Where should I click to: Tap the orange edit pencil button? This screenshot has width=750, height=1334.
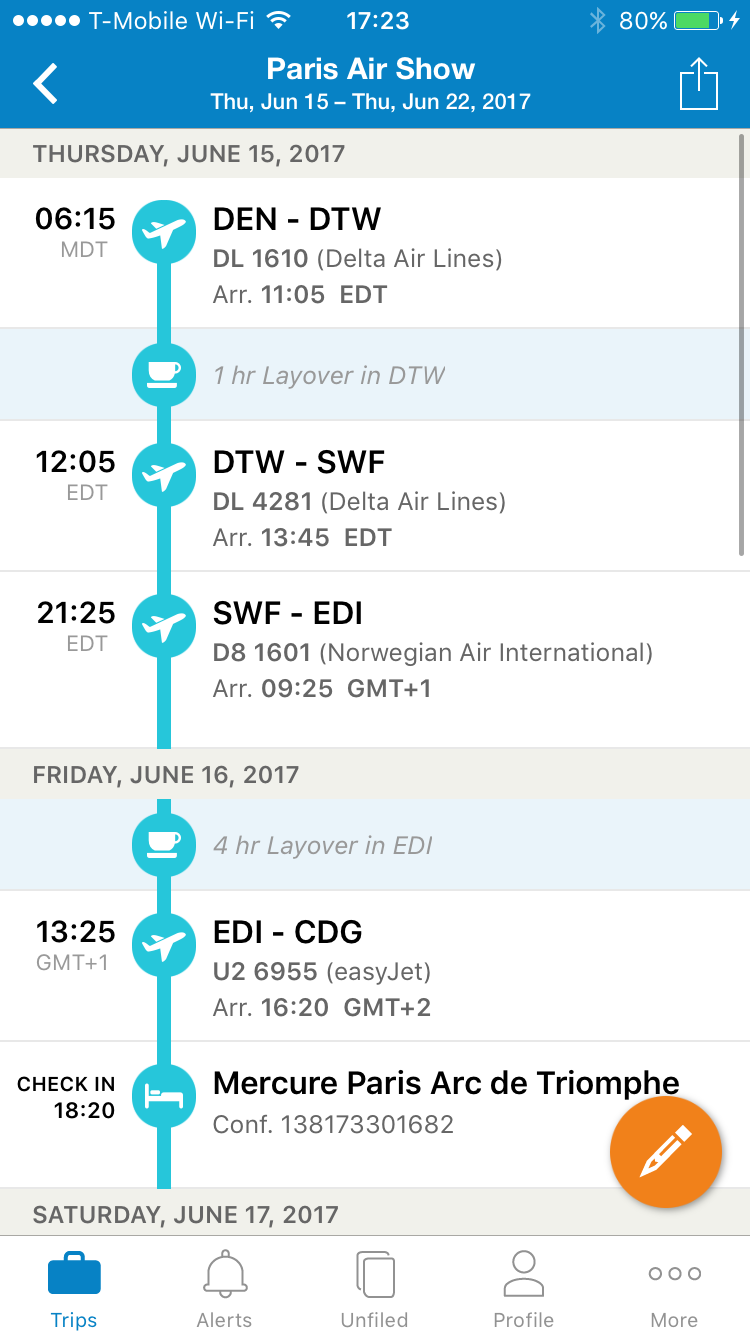[666, 1151]
